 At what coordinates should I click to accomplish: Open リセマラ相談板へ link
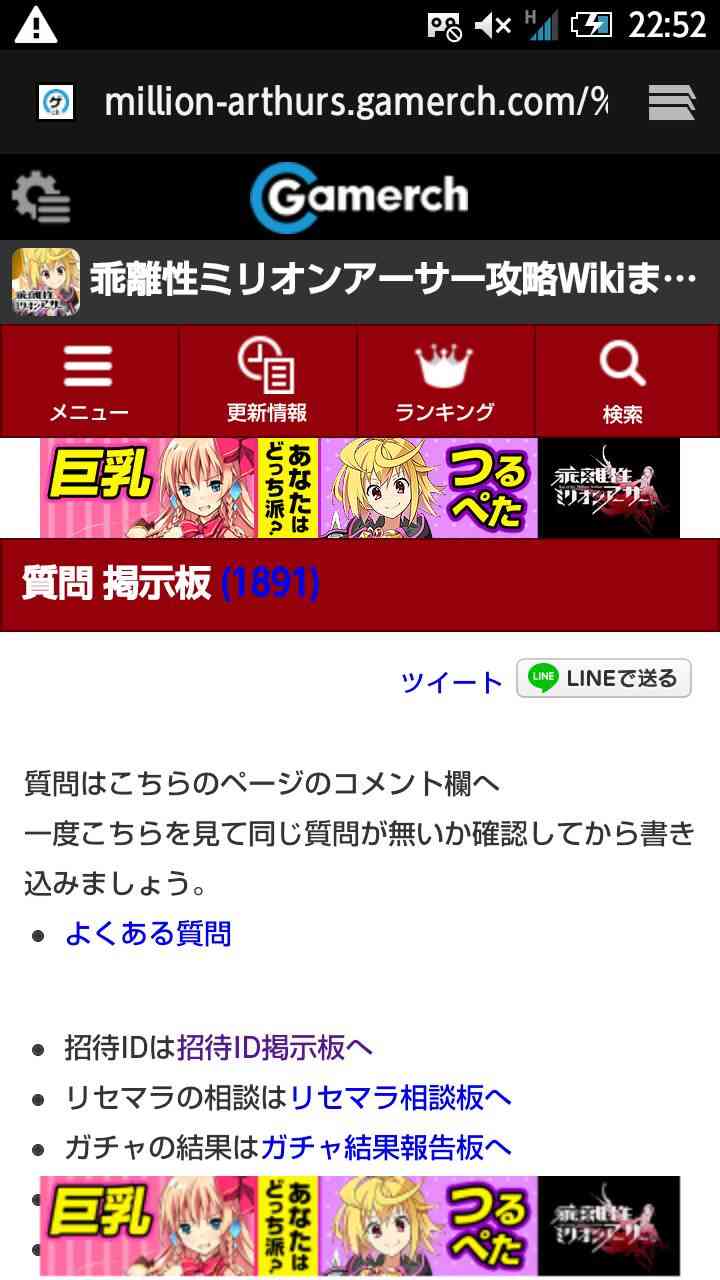(401, 1097)
